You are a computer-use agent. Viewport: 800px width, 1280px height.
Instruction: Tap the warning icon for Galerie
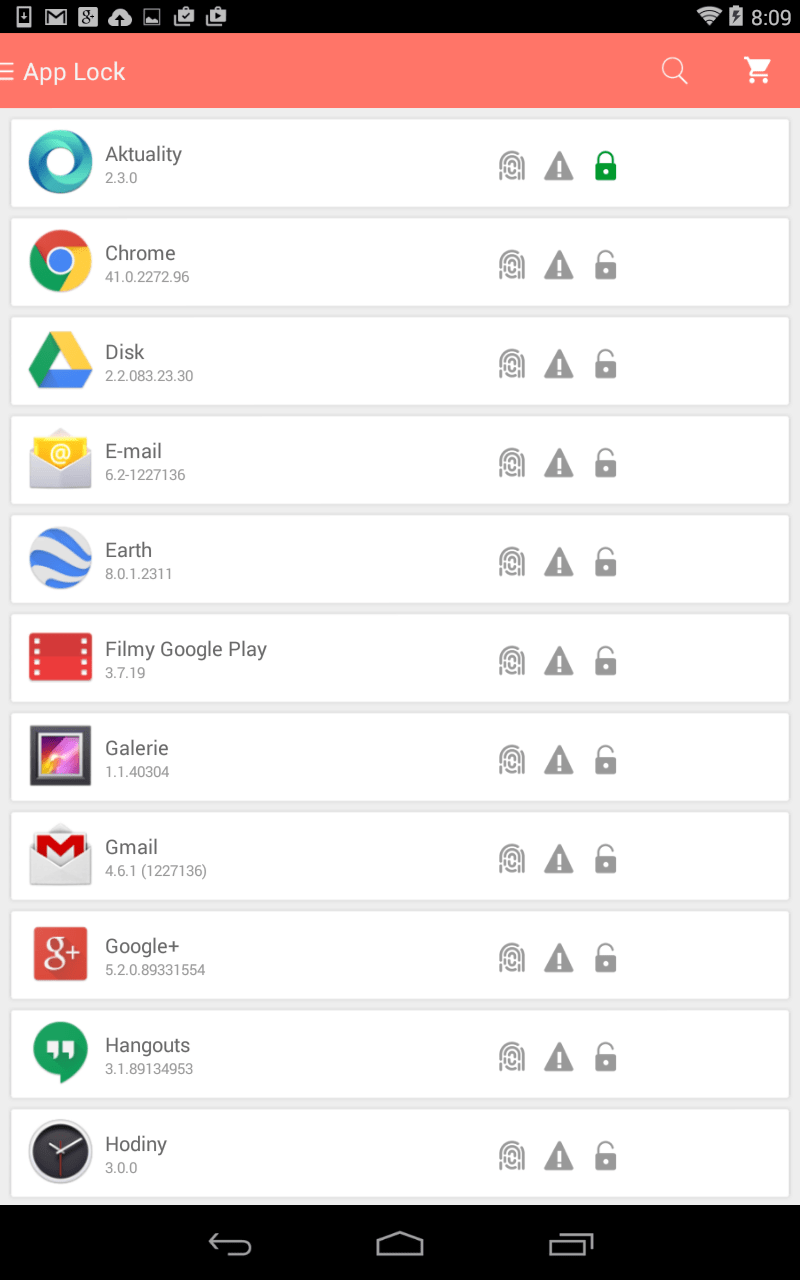(x=559, y=760)
